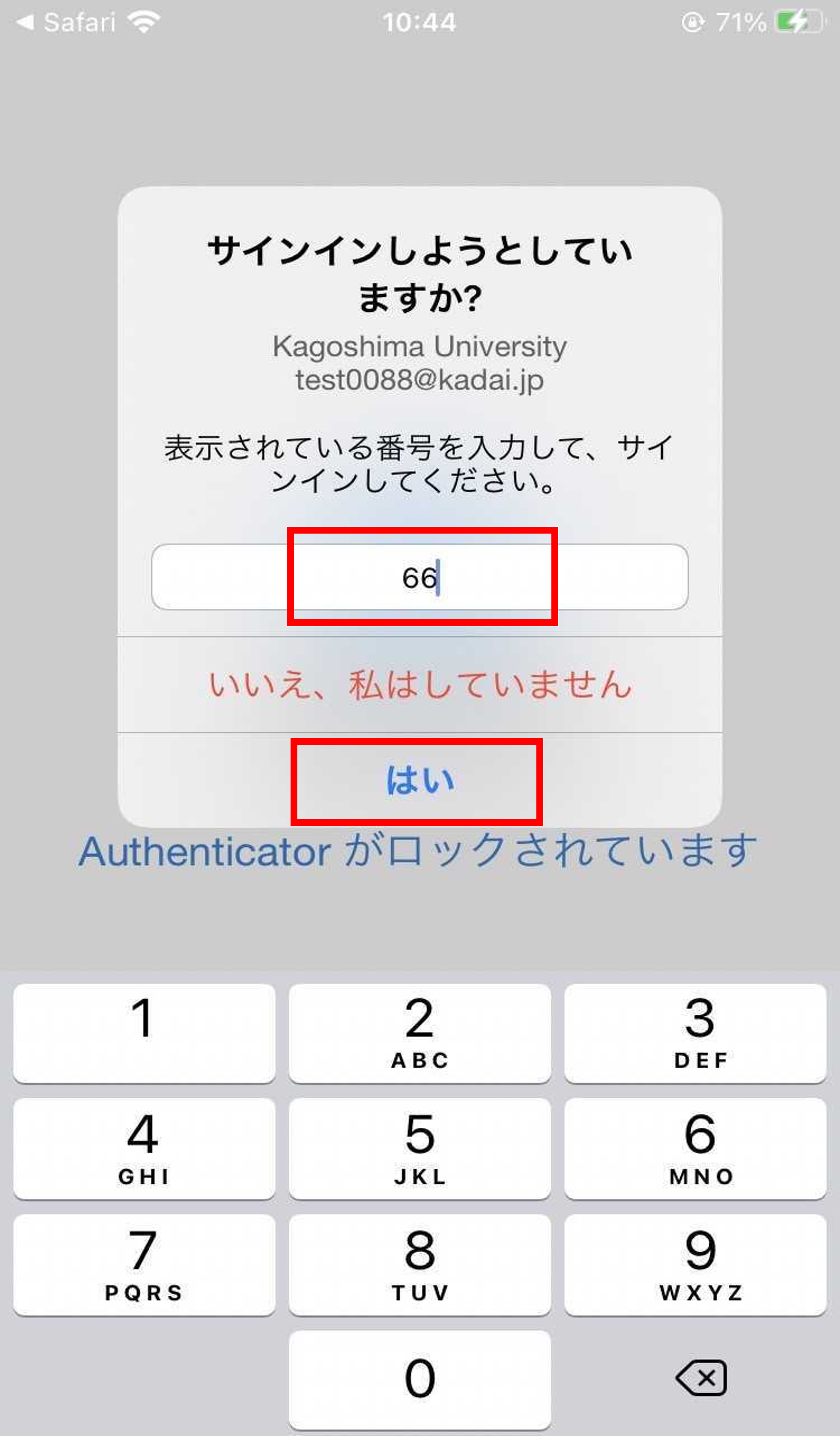
Task: Deny sign-in with いいえ、私はしていません
Action: pos(419,684)
